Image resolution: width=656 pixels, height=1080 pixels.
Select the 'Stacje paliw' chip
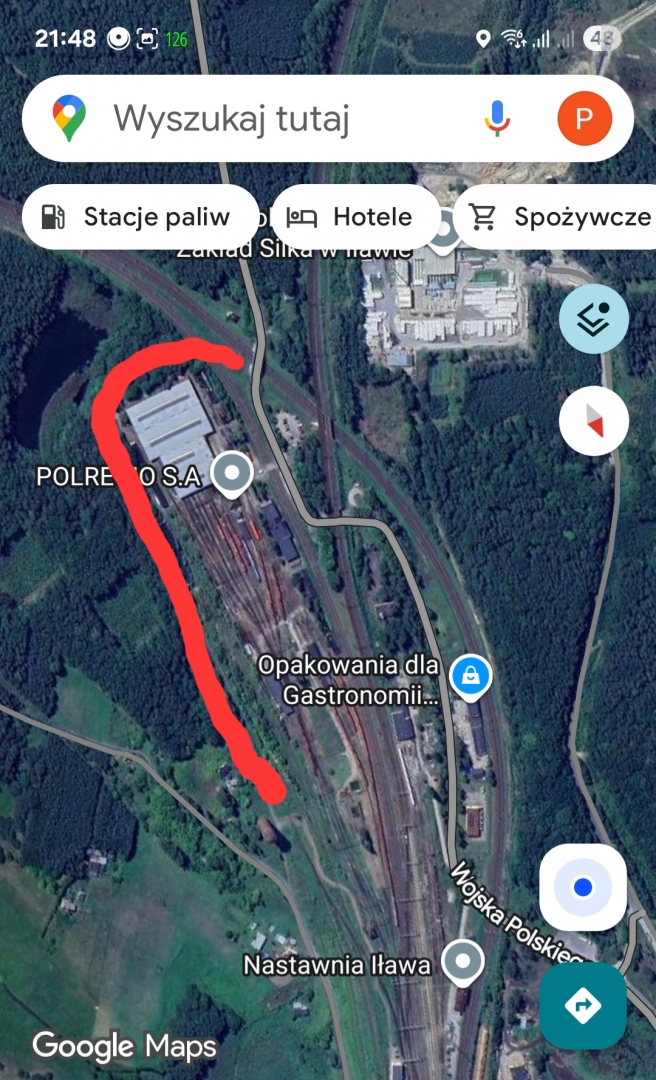[138, 217]
